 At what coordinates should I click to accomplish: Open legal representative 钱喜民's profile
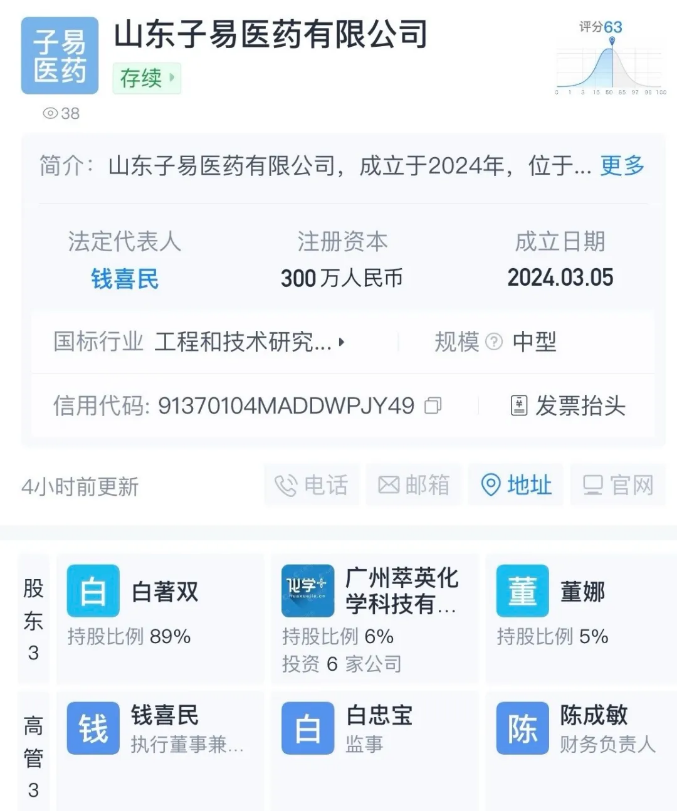click(125, 279)
